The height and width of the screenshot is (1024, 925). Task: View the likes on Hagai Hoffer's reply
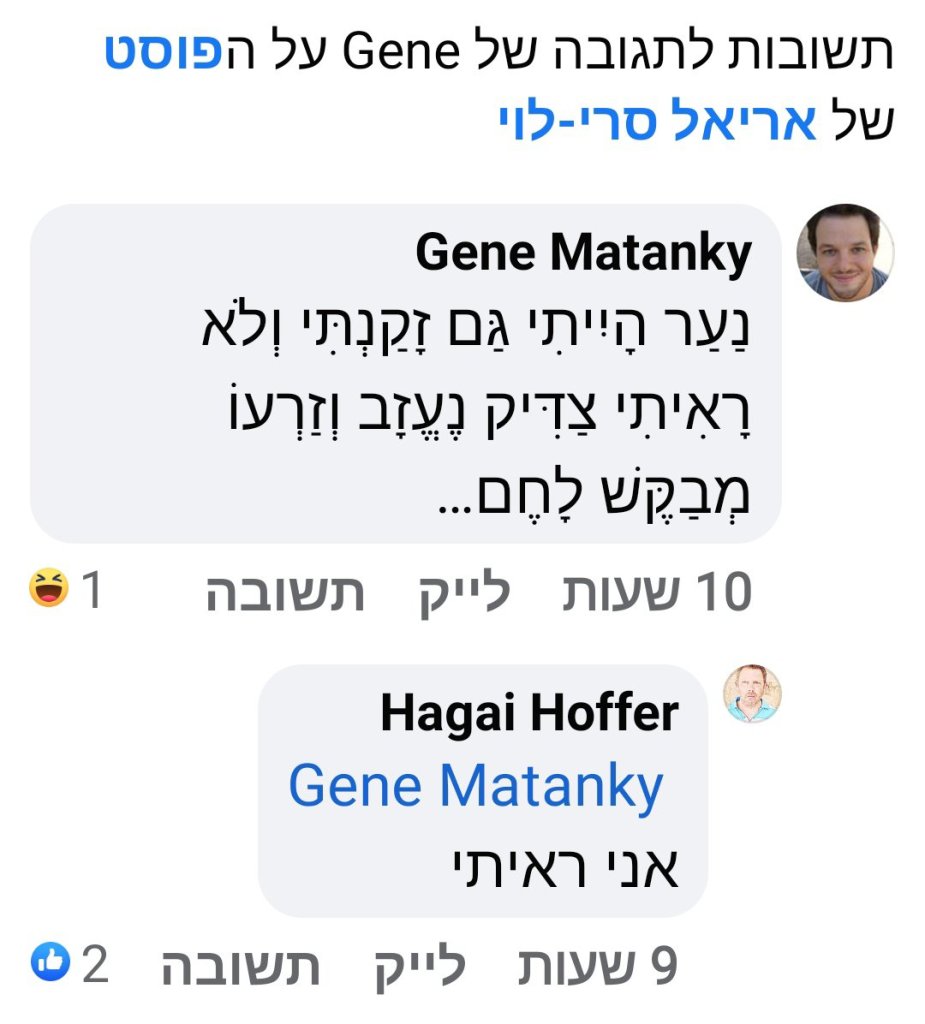(x=68, y=964)
